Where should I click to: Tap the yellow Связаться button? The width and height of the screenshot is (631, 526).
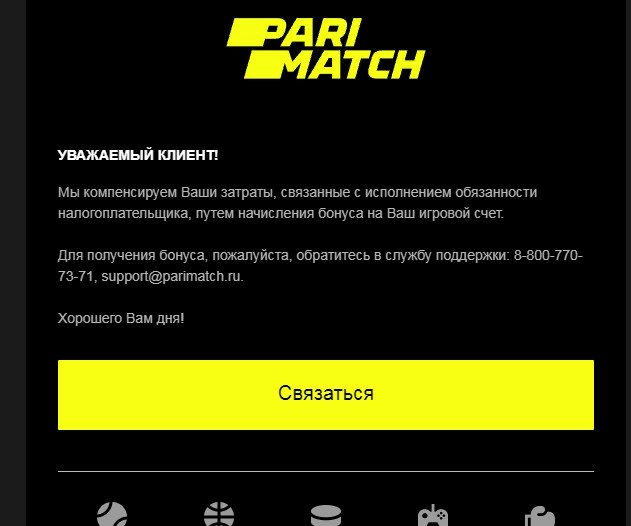pyautogui.click(x=325, y=394)
